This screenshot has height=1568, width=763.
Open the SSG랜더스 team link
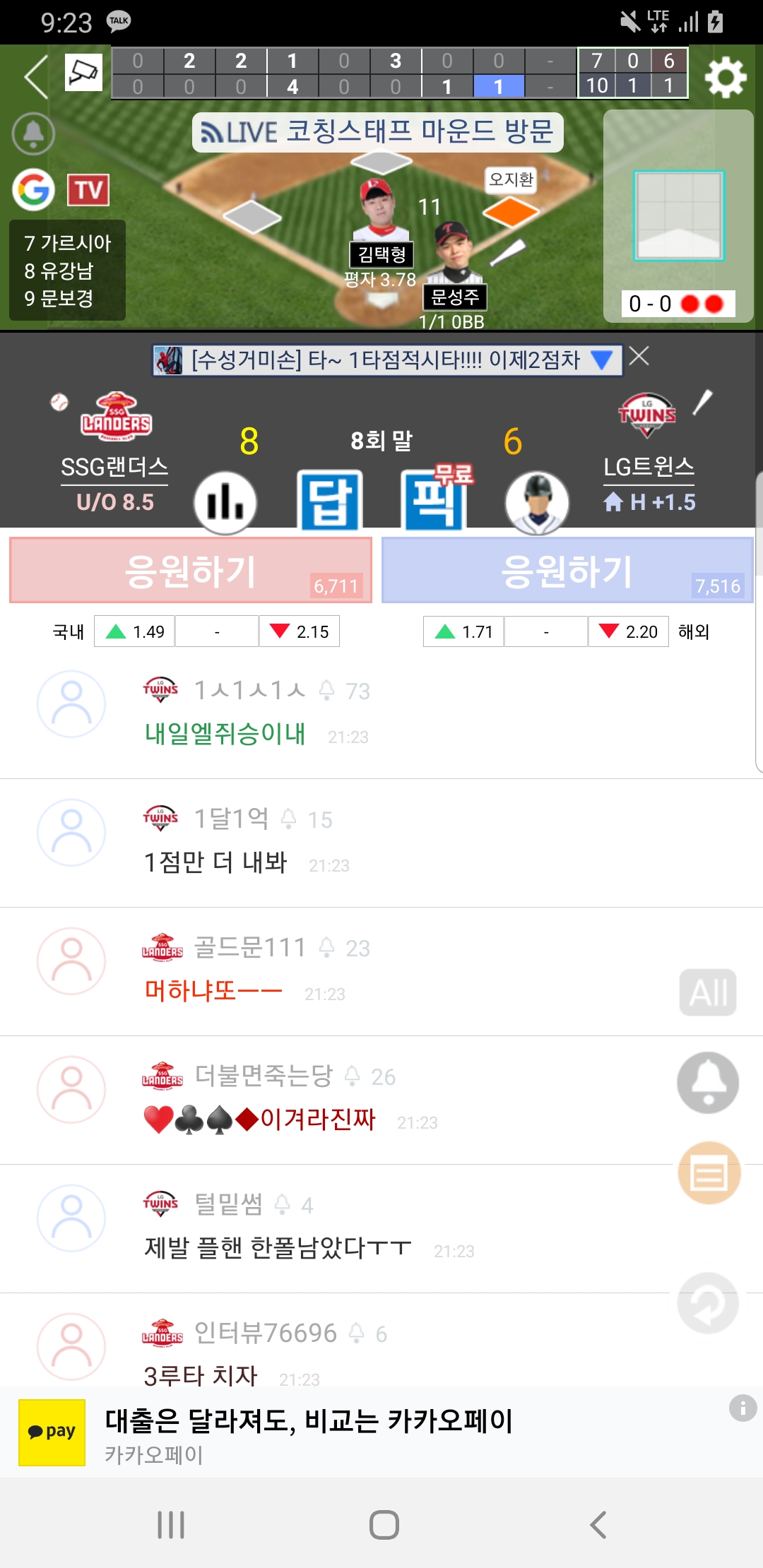114,468
